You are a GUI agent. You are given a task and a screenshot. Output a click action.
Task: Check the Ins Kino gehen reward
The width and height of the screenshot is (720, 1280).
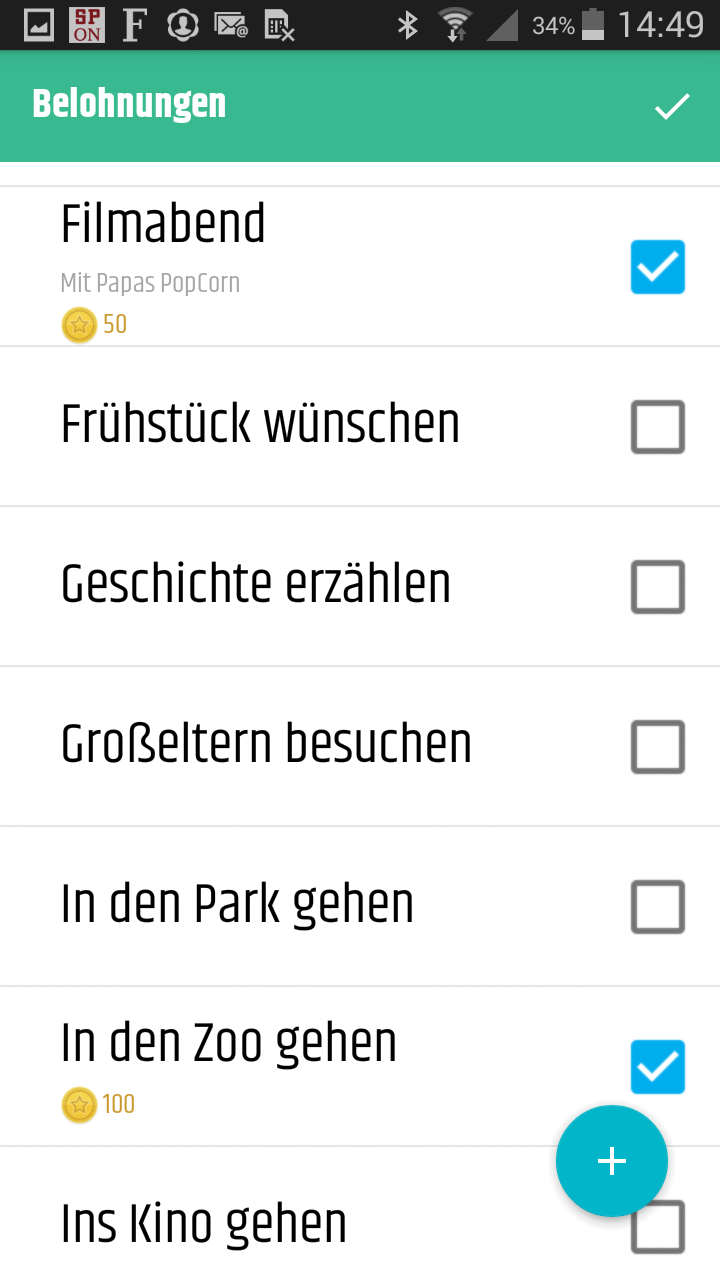[657, 1227]
